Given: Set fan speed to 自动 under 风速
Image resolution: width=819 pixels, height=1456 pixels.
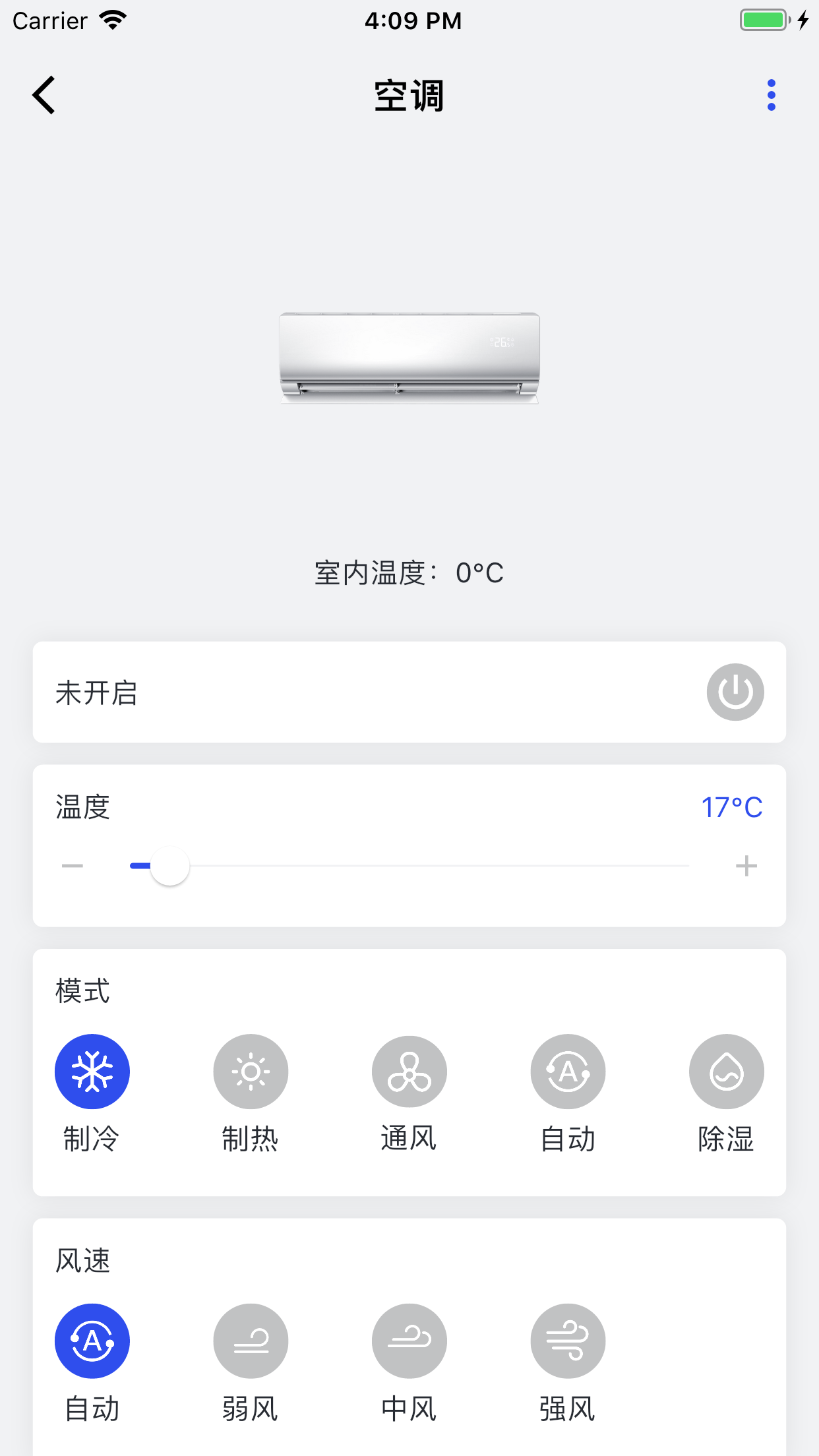Looking at the screenshot, I should tap(92, 1341).
